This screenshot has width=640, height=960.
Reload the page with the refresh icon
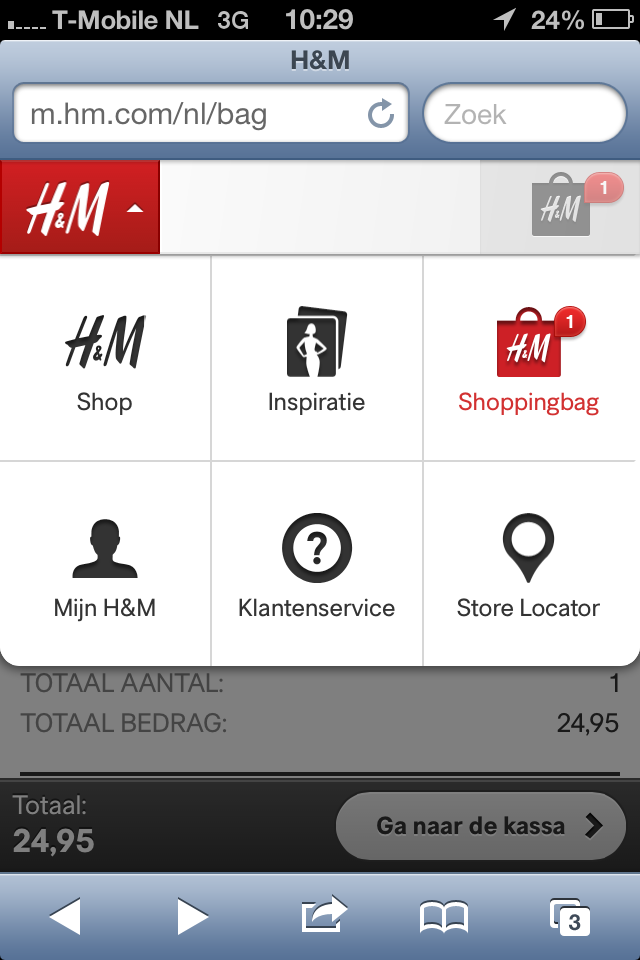pyautogui.click(x=381, y=114)
